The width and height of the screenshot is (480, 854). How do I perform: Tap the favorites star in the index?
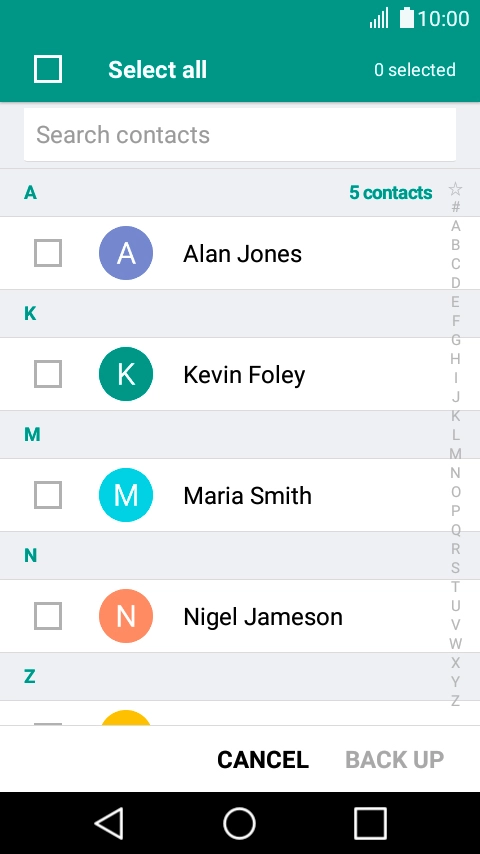click(455, 189)
